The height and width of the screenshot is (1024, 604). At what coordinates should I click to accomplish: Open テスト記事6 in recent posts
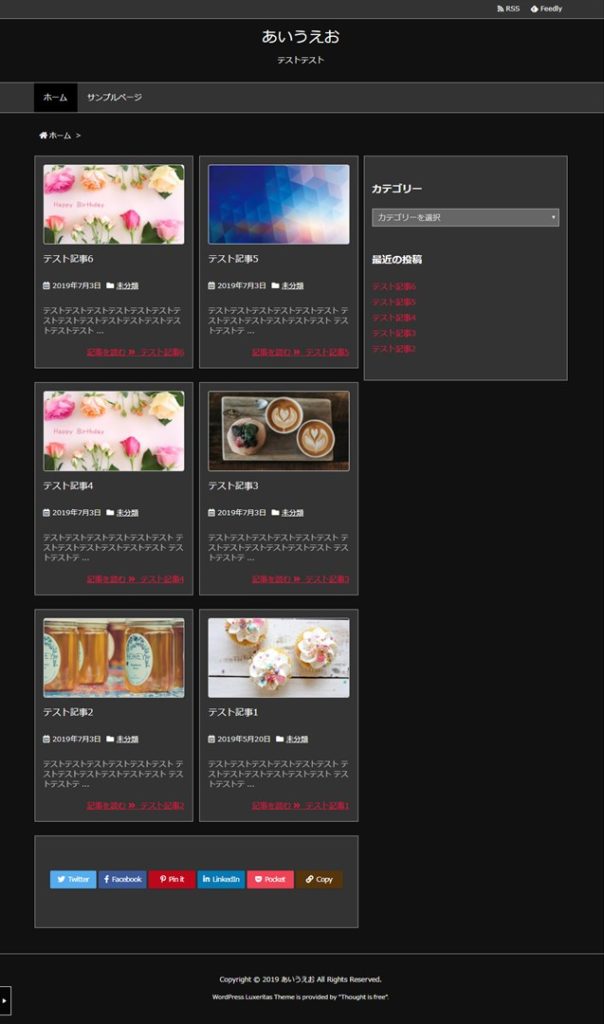pos(394,287)
